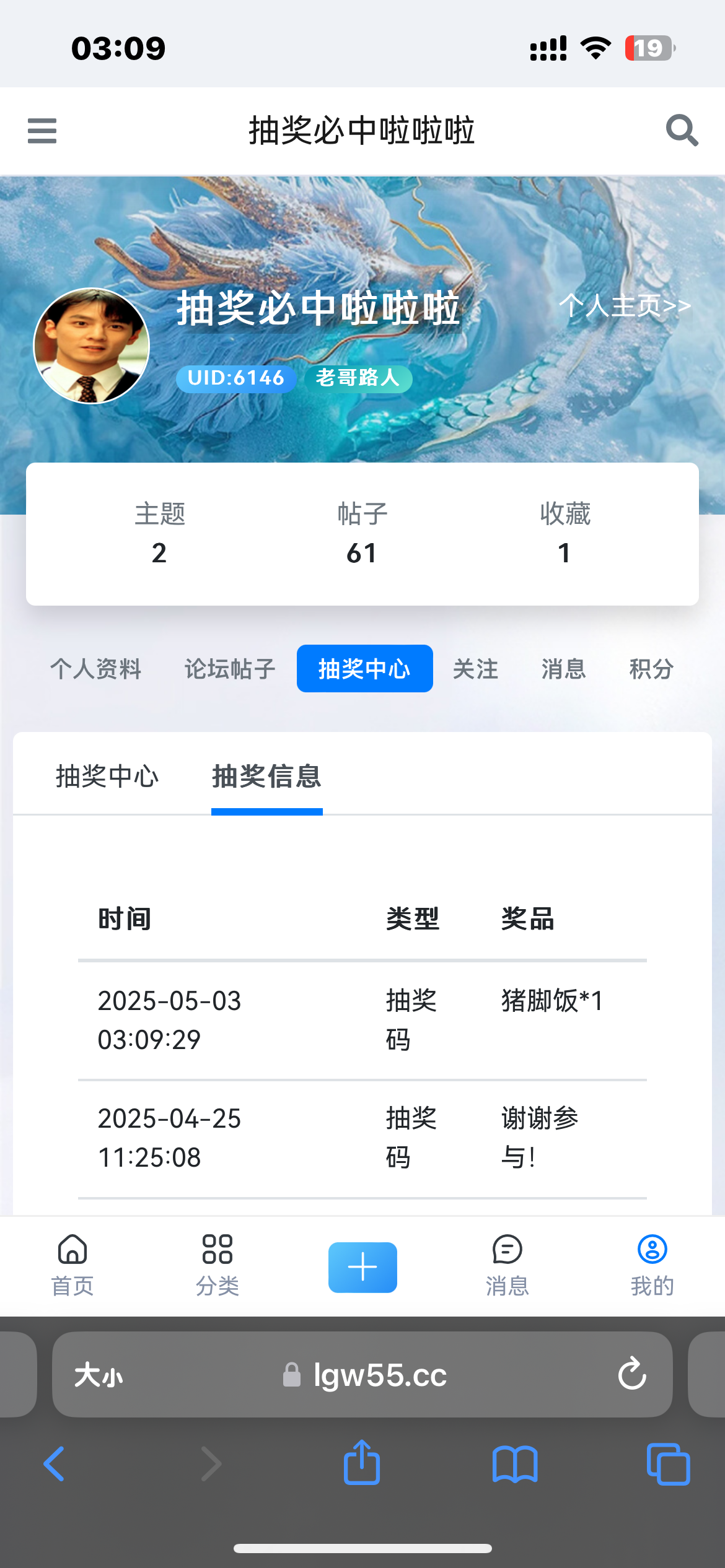Switch to 个人资料 tab

pyautogui.click(x=96, y=669)
